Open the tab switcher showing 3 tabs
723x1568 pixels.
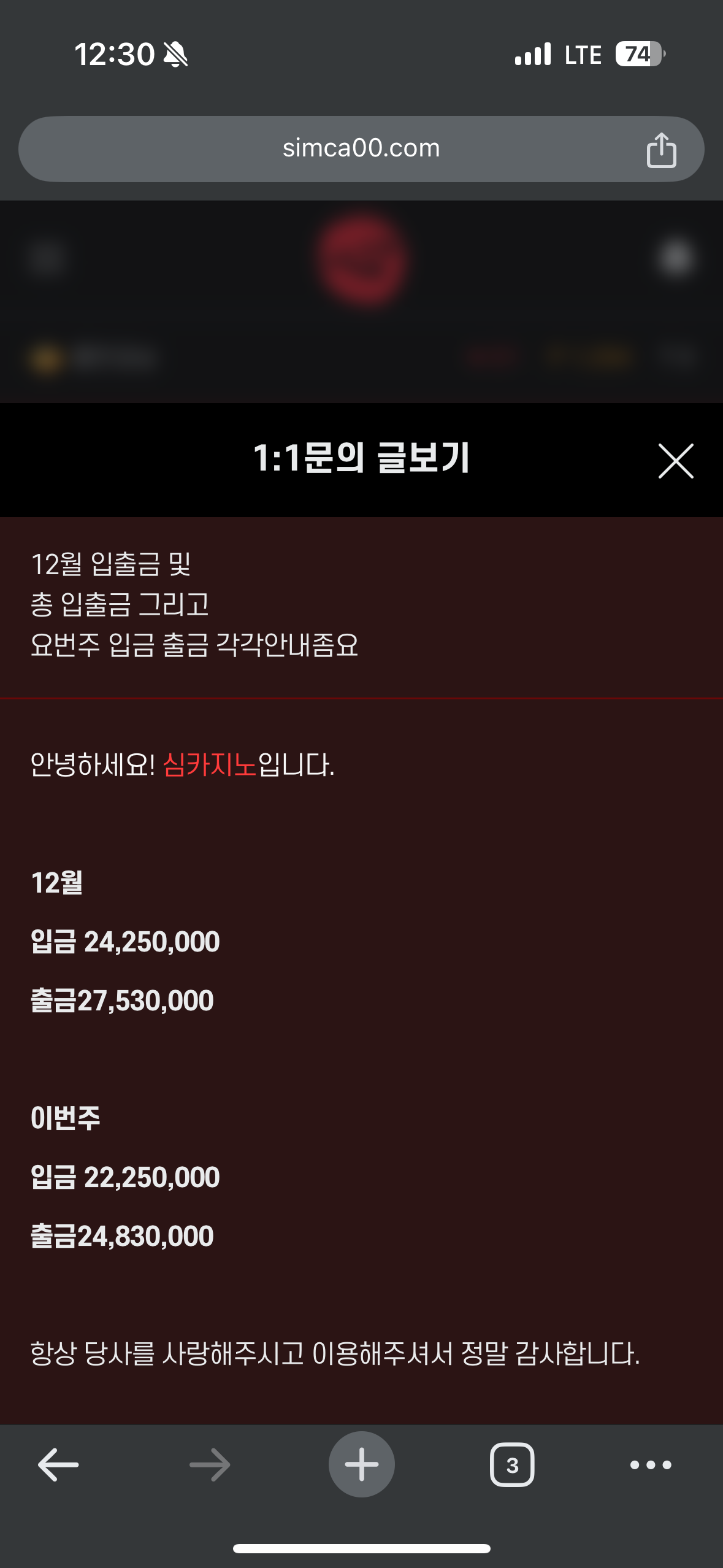512,1465
